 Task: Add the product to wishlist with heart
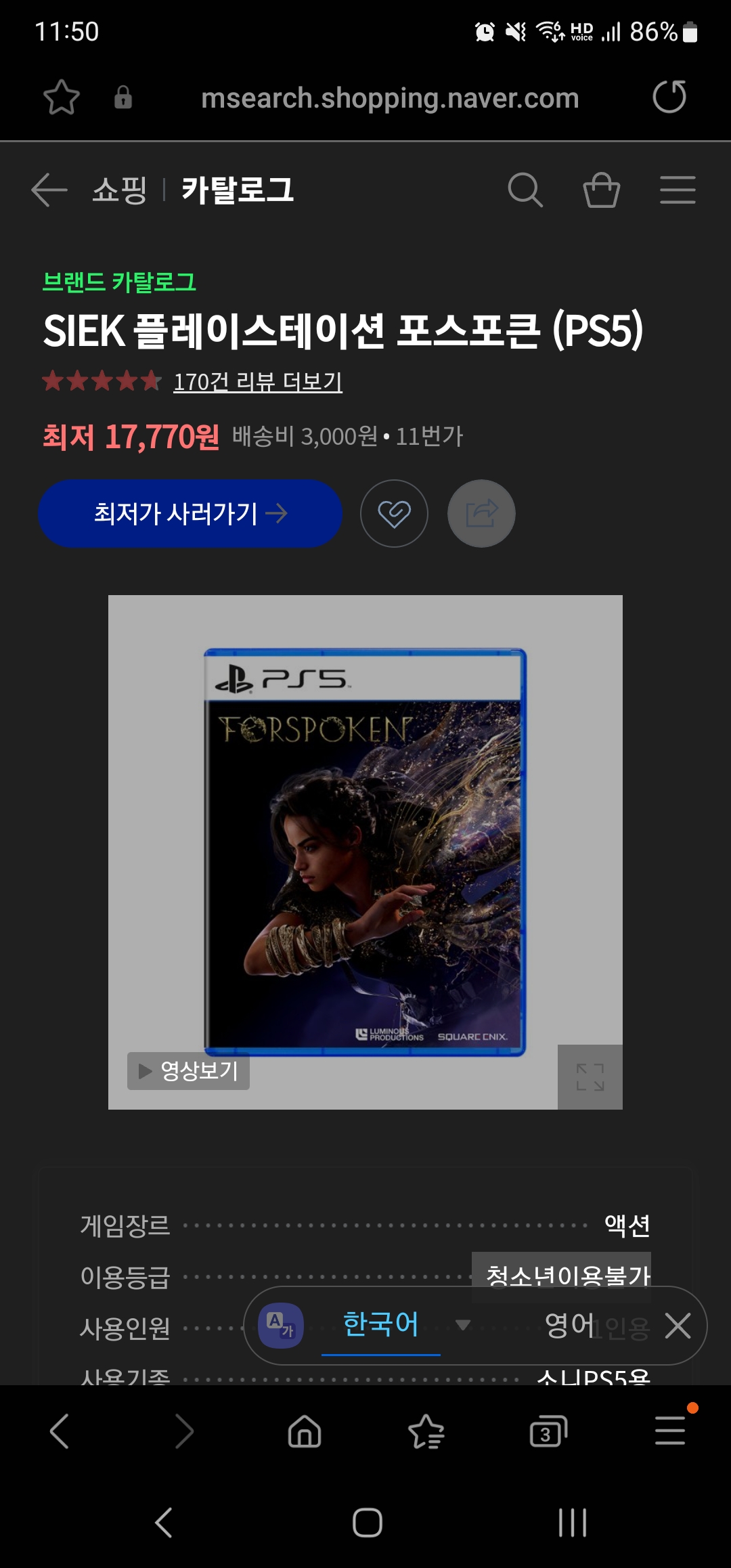click(x=394, y=513)
